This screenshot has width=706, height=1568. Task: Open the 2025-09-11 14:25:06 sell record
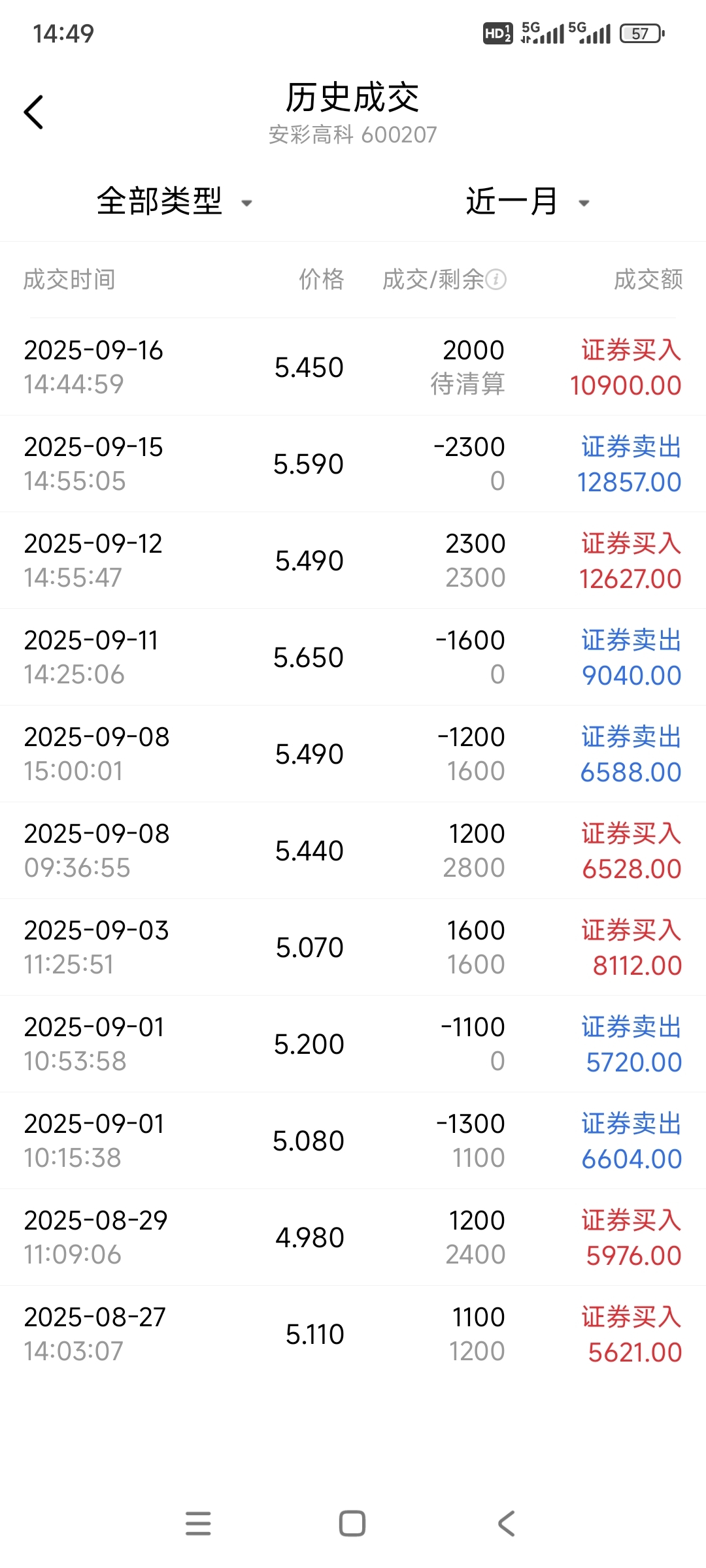[353, 657]
